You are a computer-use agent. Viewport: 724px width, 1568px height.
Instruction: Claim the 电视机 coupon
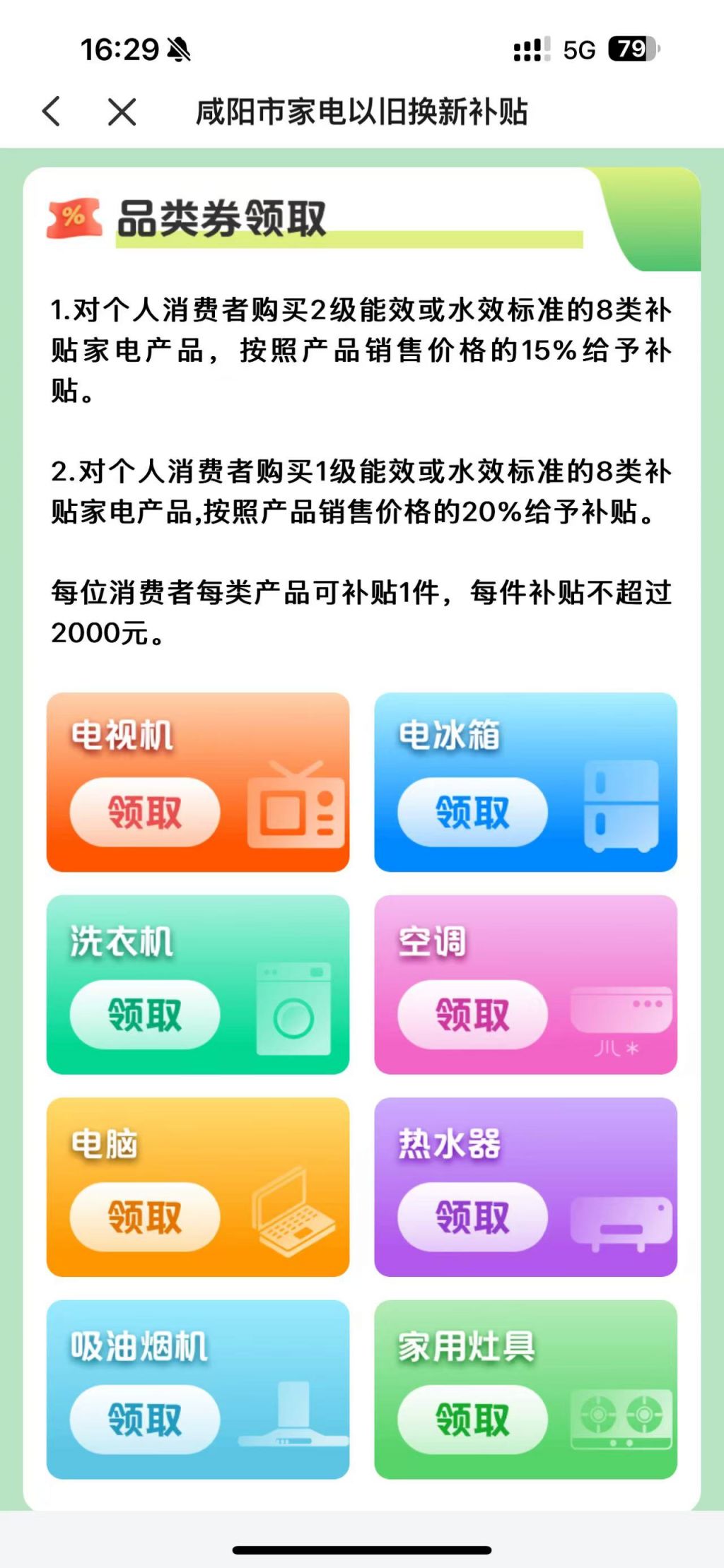tap(145, 812)
